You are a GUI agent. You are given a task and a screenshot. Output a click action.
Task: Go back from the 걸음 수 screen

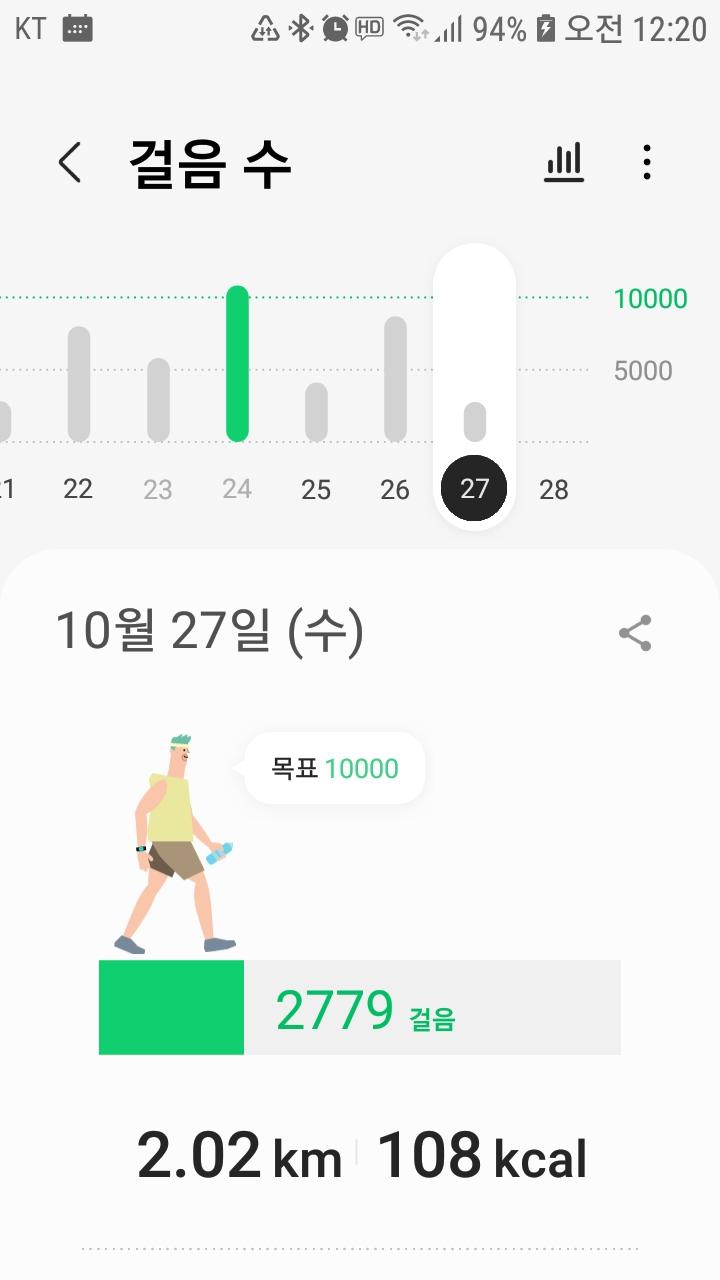(69, 162)
